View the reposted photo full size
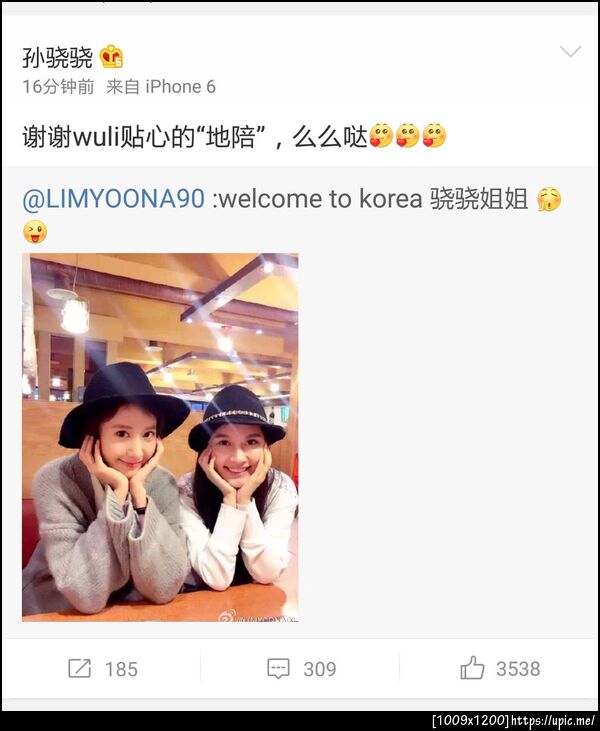The image size is (600, 731). 160,437
